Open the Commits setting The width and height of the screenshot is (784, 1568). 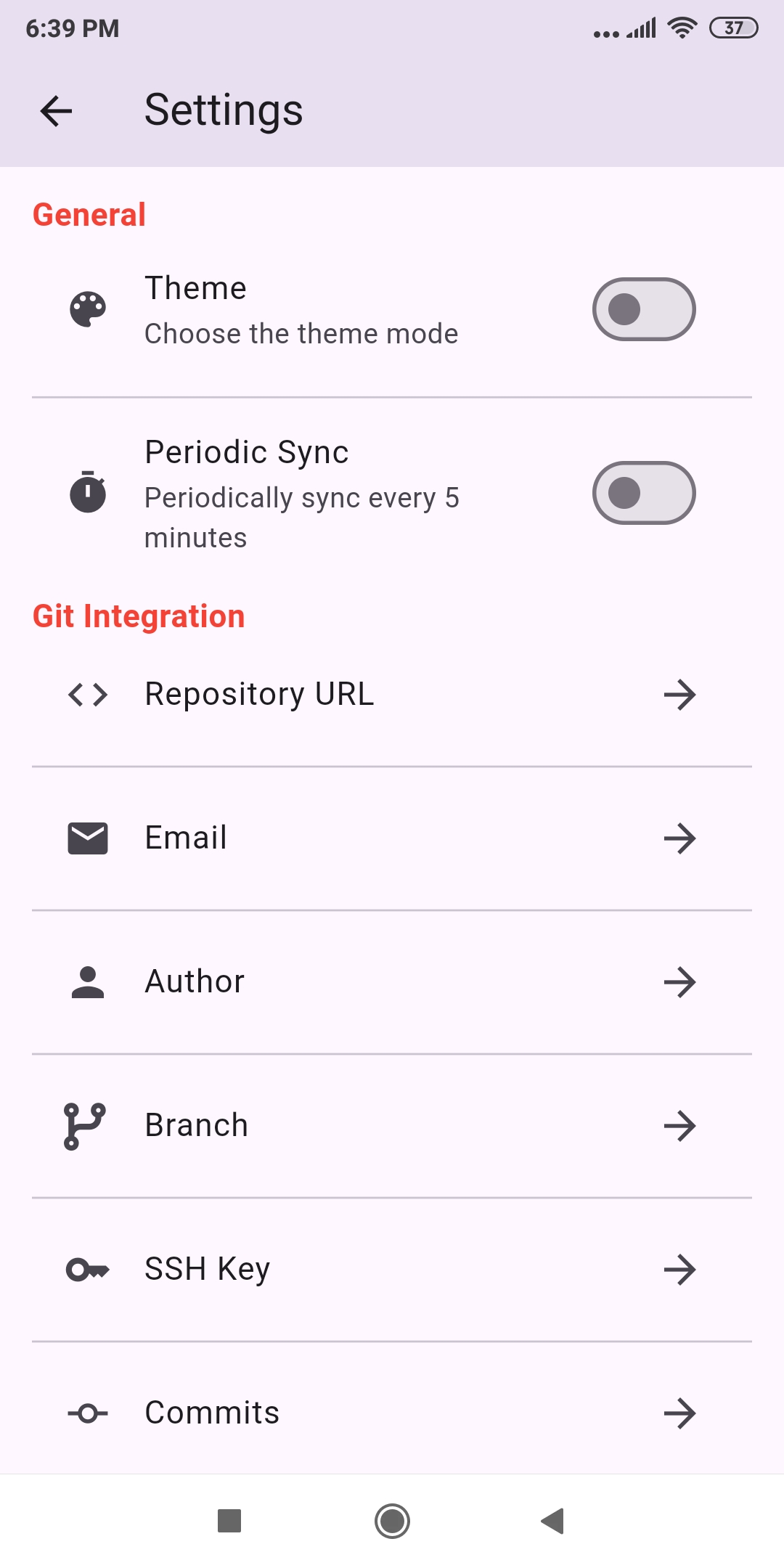(x=392, y=1413)
